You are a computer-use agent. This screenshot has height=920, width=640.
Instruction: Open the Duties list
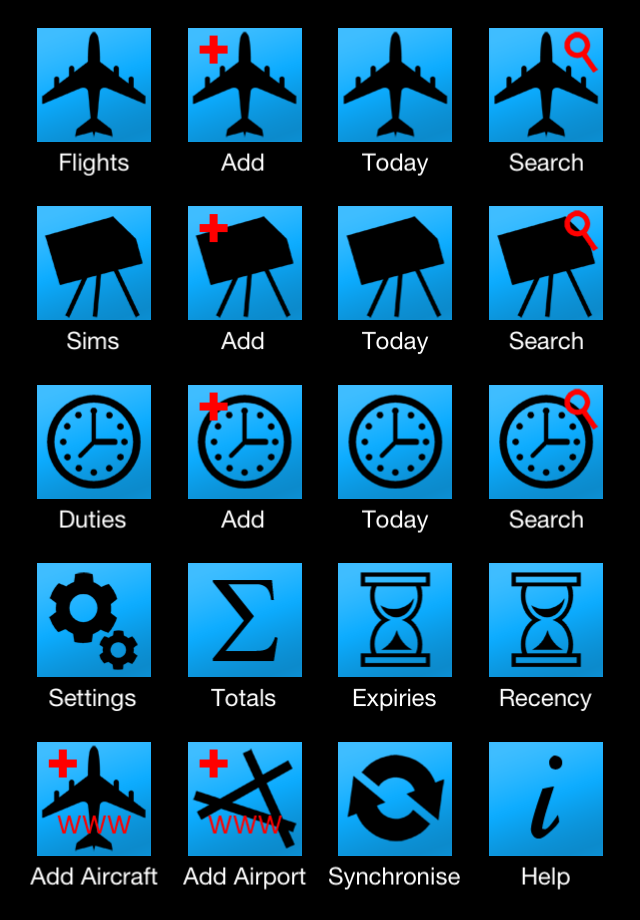94,442
